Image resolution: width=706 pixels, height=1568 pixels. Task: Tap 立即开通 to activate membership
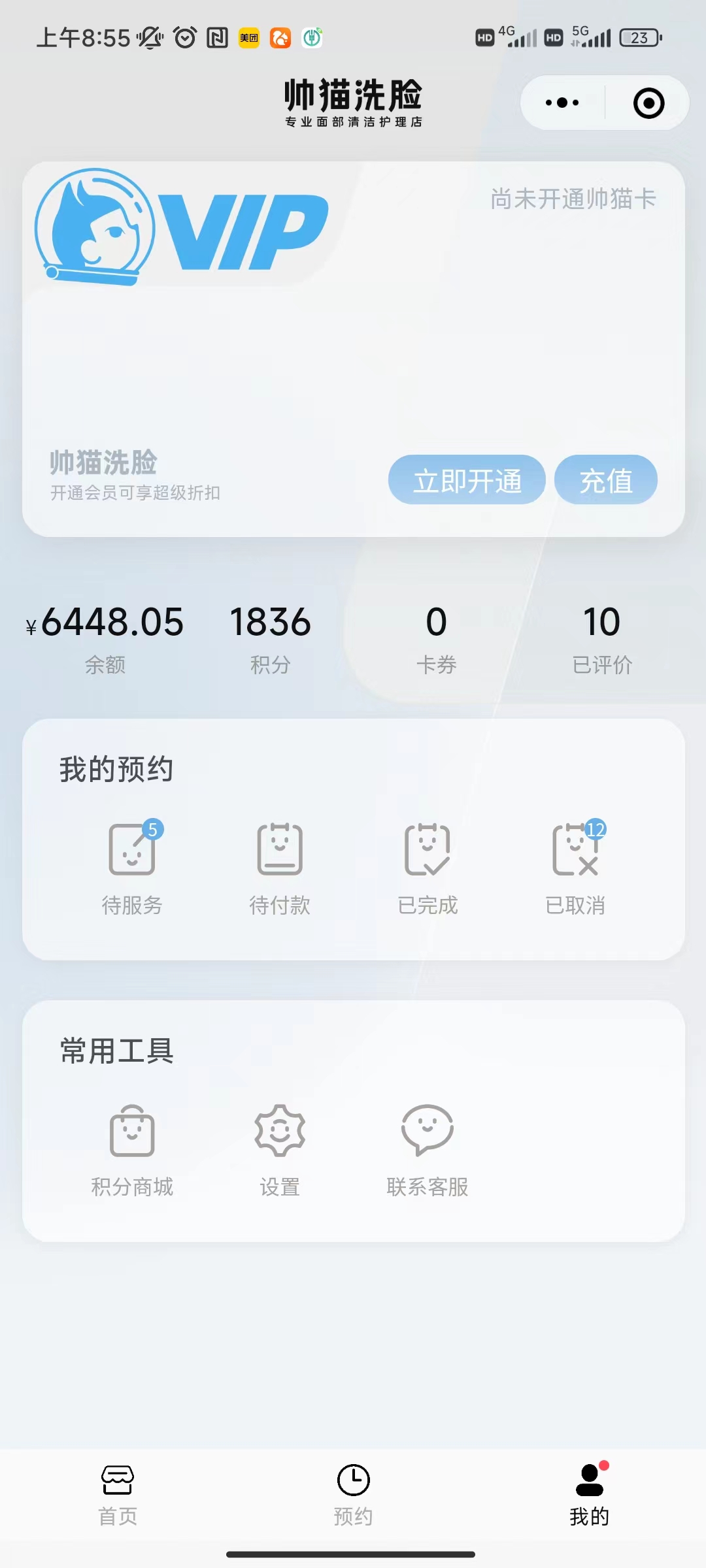pos(467,480)
